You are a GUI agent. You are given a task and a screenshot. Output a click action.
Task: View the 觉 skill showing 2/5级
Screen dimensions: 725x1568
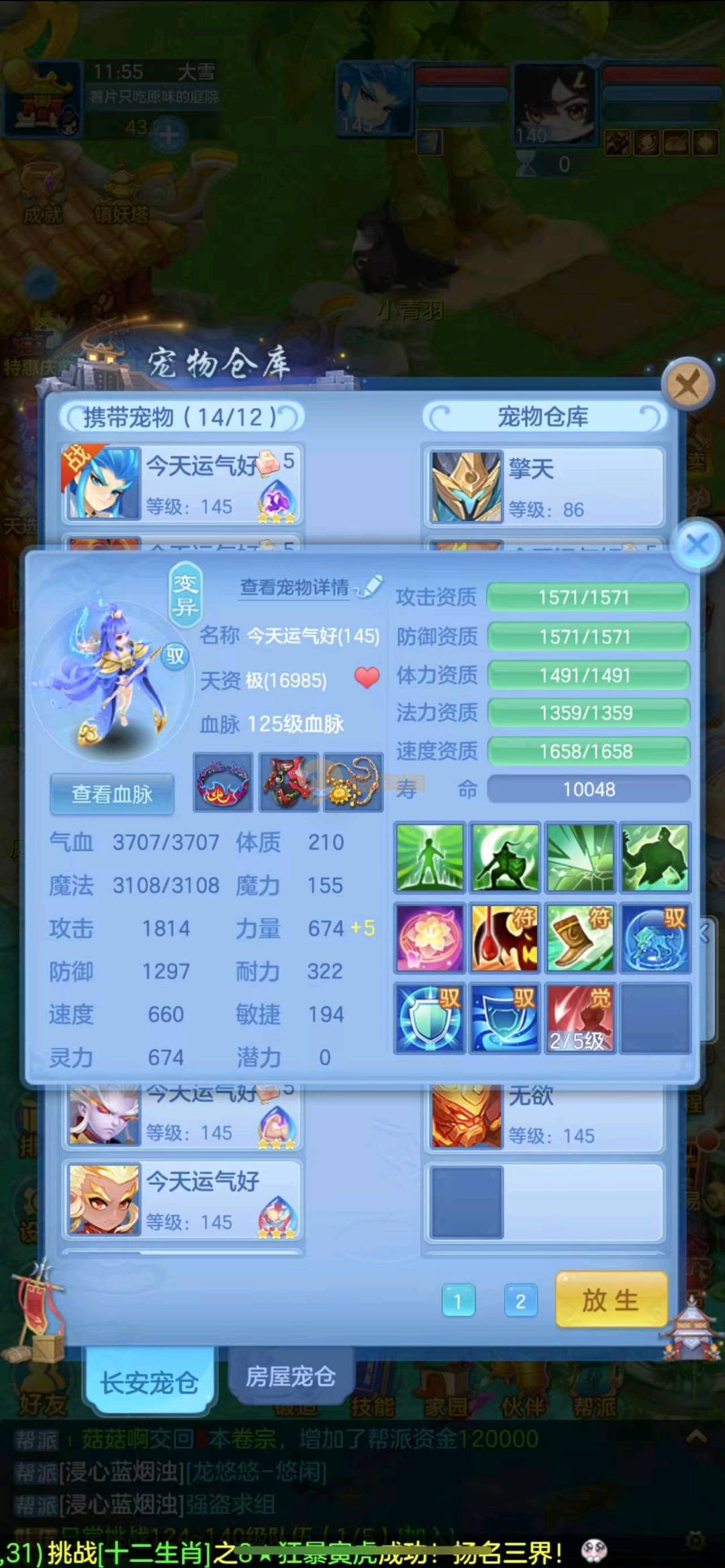(580, 1018)
